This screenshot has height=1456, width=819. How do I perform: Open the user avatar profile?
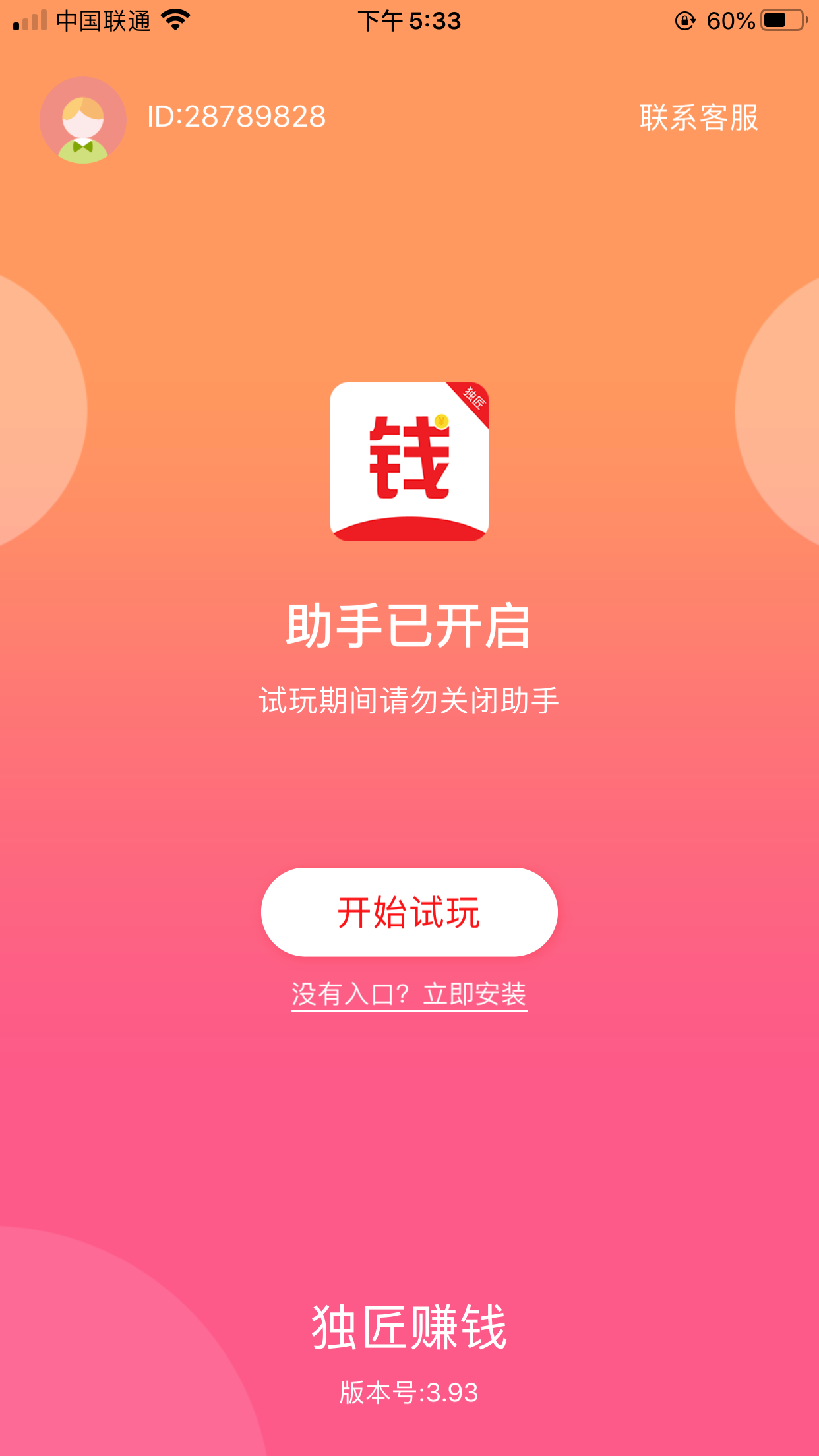[83, 120]
